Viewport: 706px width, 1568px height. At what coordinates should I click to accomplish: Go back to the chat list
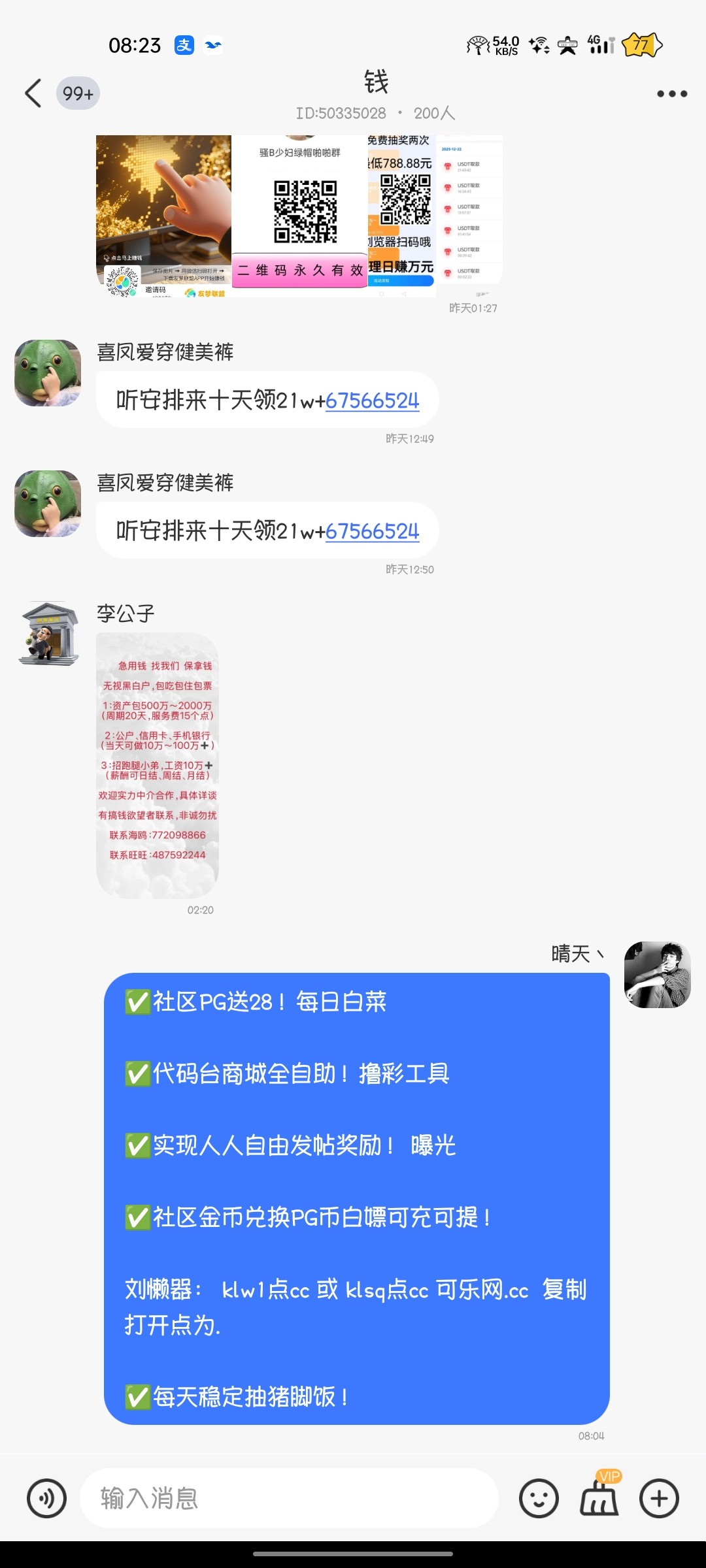pyautogui.click(x=34, y=93)
